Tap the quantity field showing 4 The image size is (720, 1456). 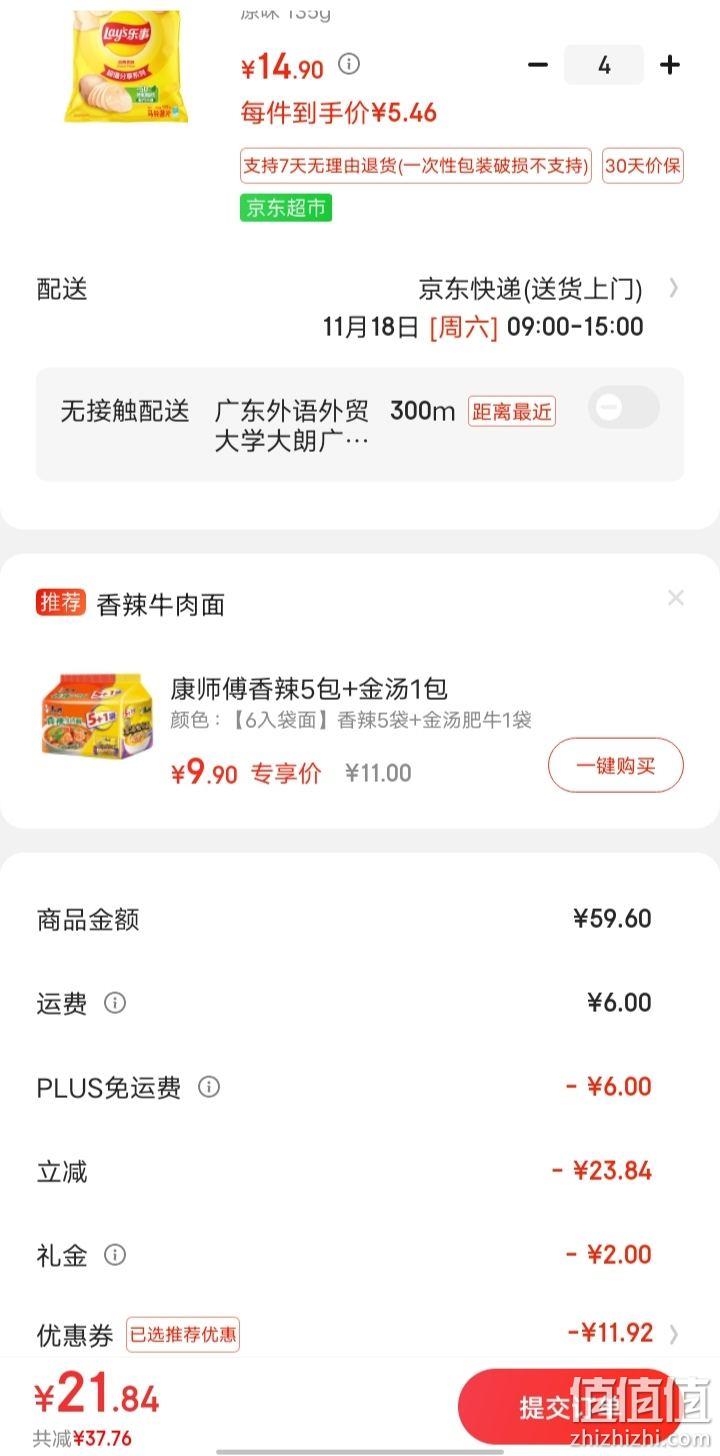604,65
